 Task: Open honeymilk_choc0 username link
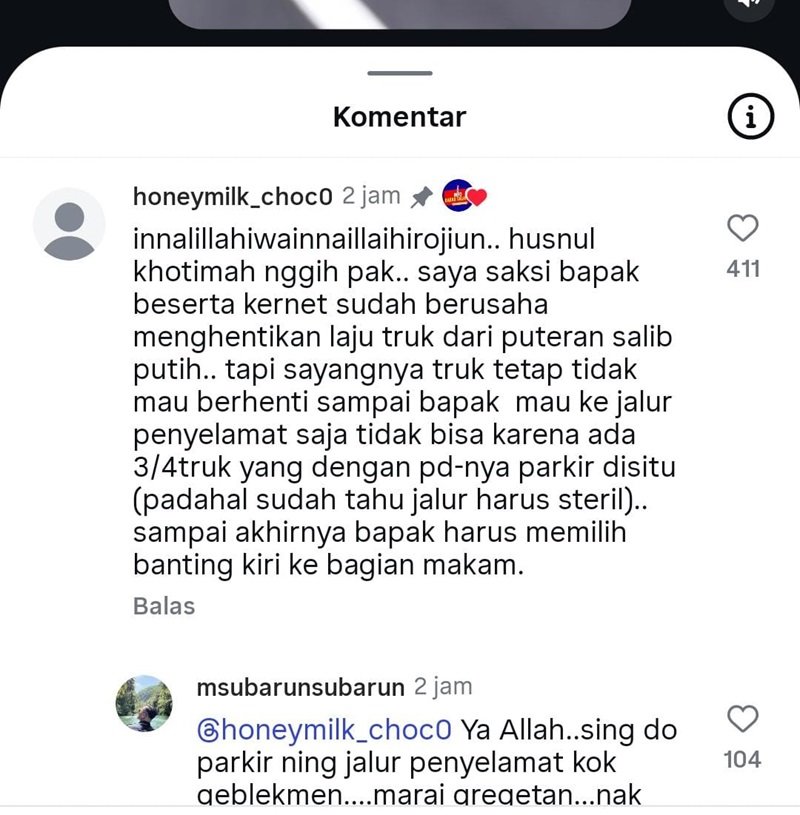tap(232, 197)
